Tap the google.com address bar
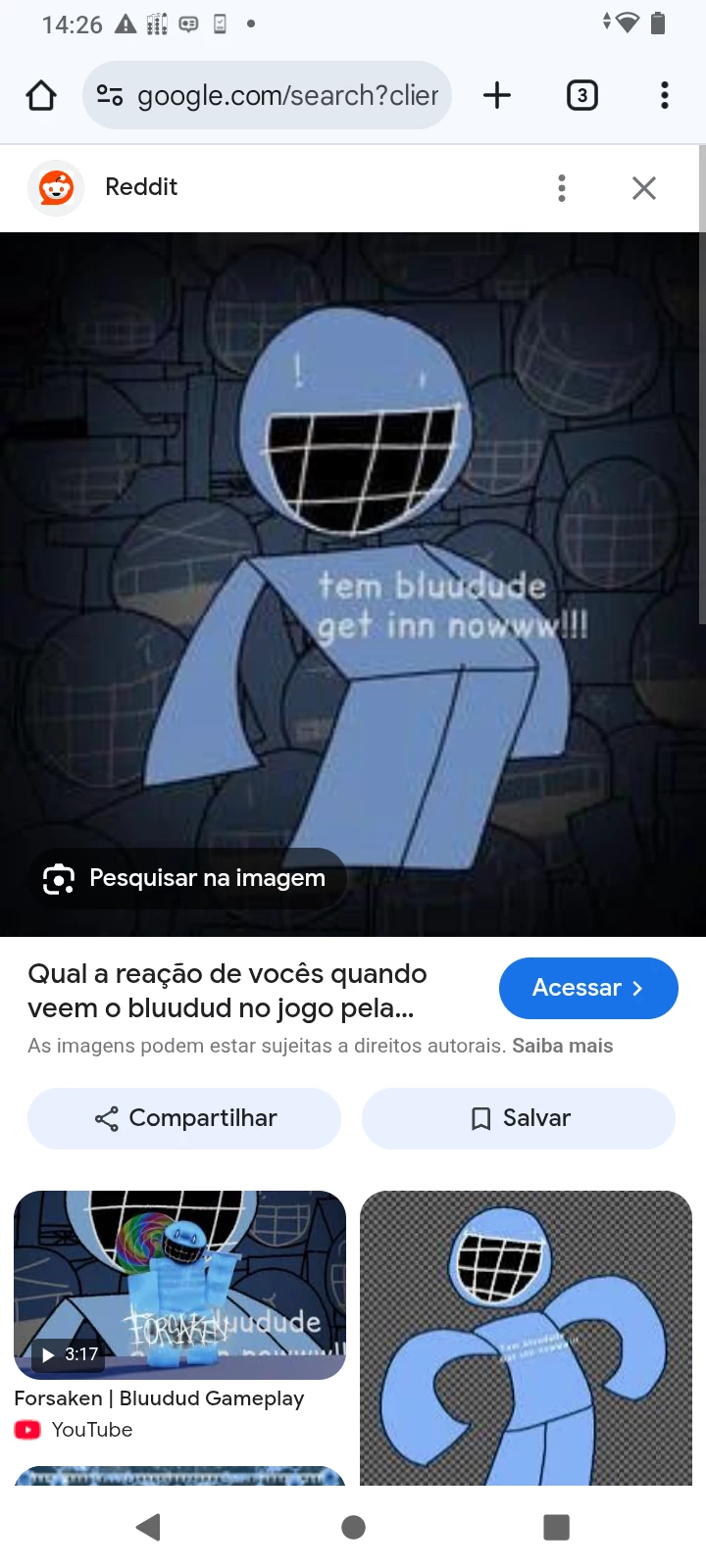 (x=267, y=95)
